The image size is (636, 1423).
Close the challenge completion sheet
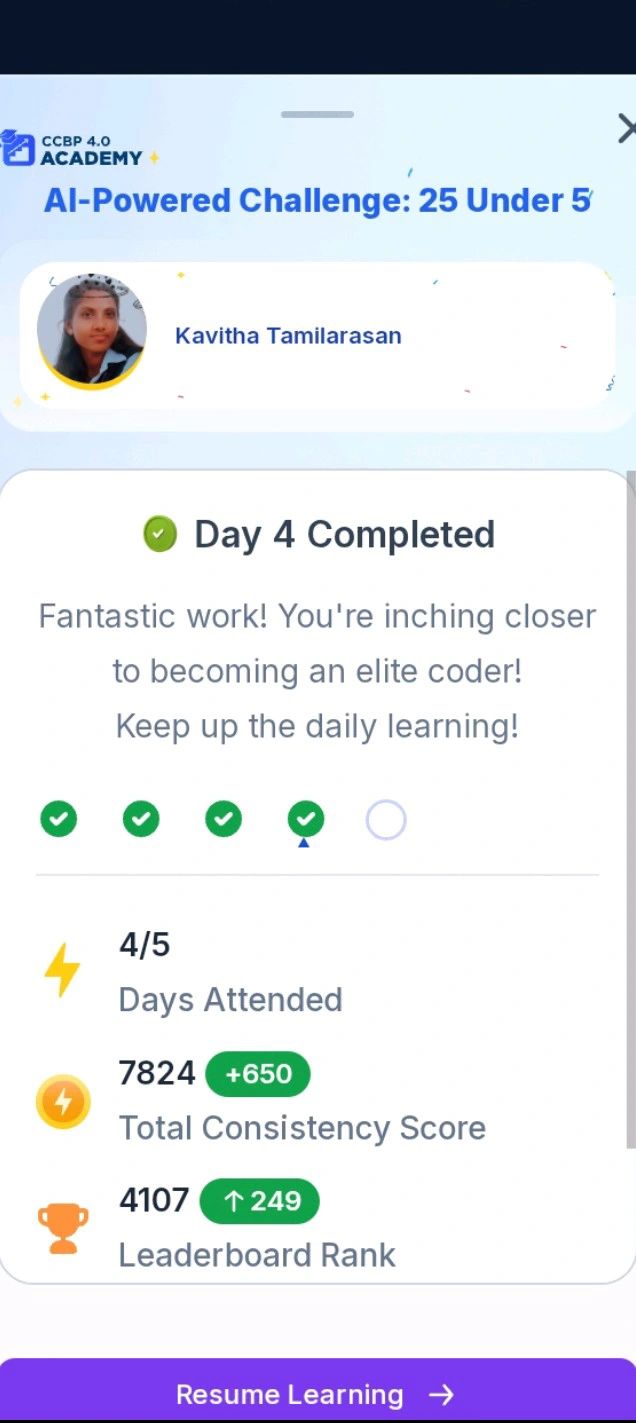(x=626, y=129)
